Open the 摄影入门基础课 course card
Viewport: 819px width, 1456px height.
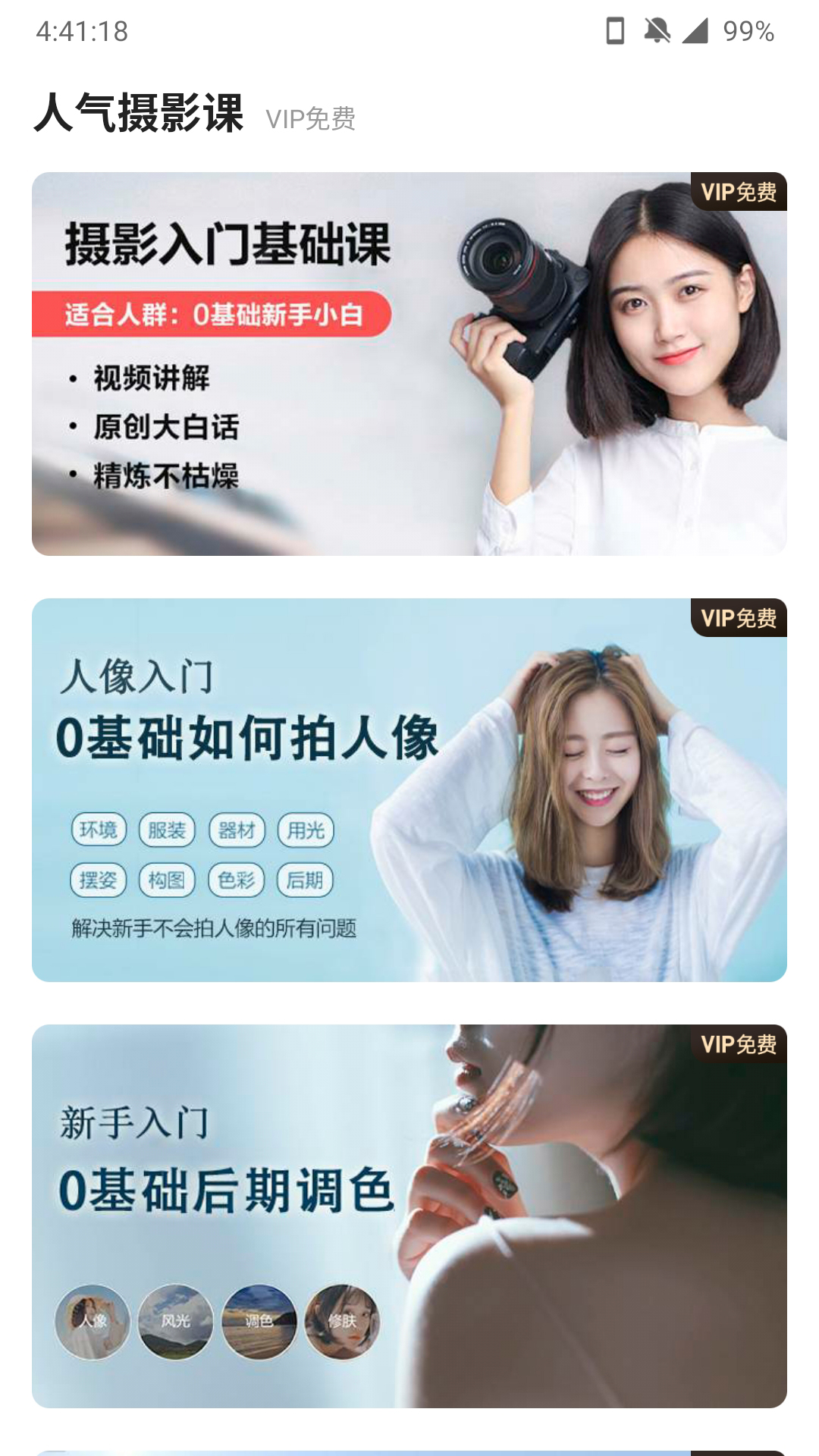click(x=409, y=364)
